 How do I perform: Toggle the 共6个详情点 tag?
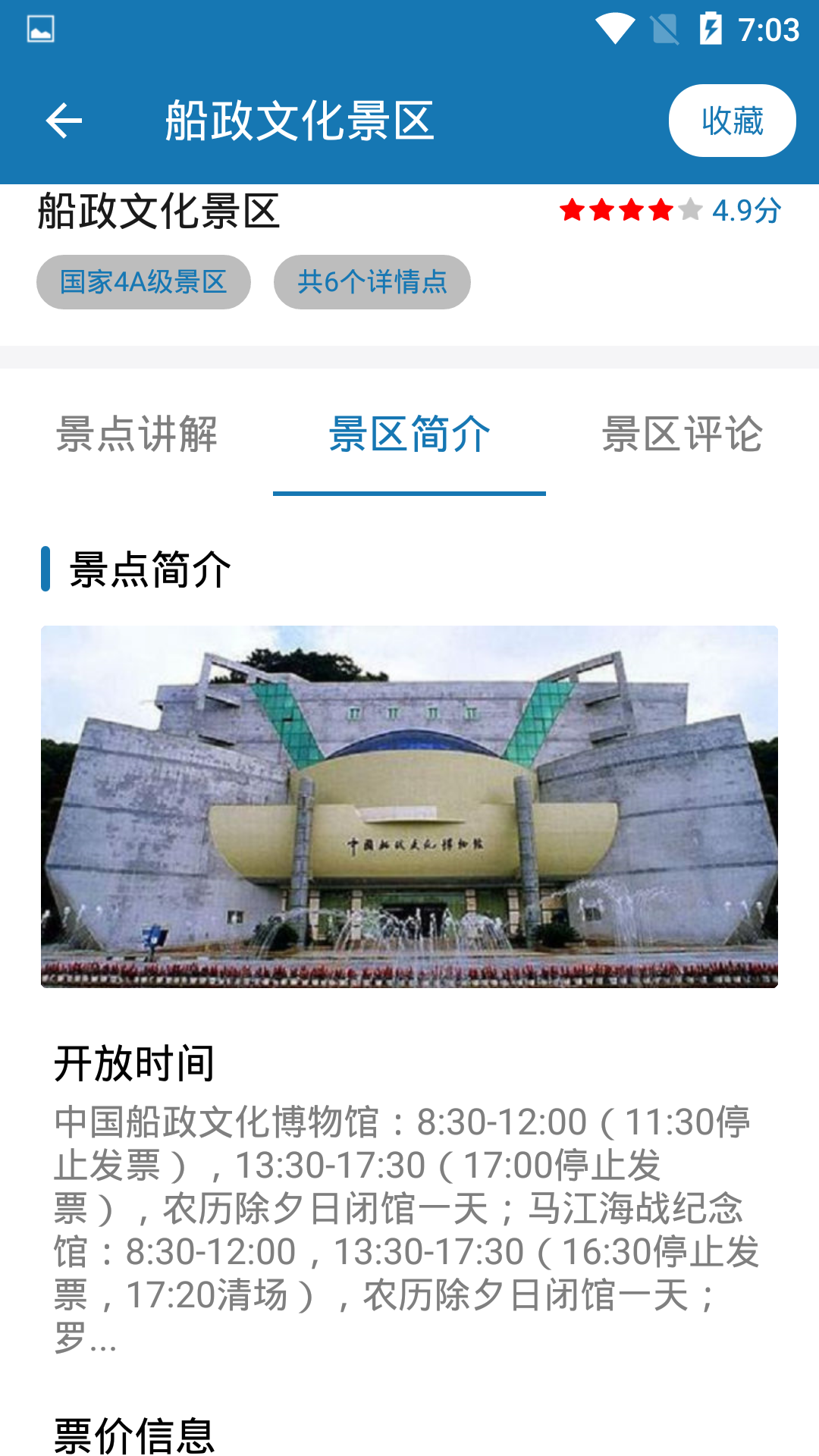(372, 281)
